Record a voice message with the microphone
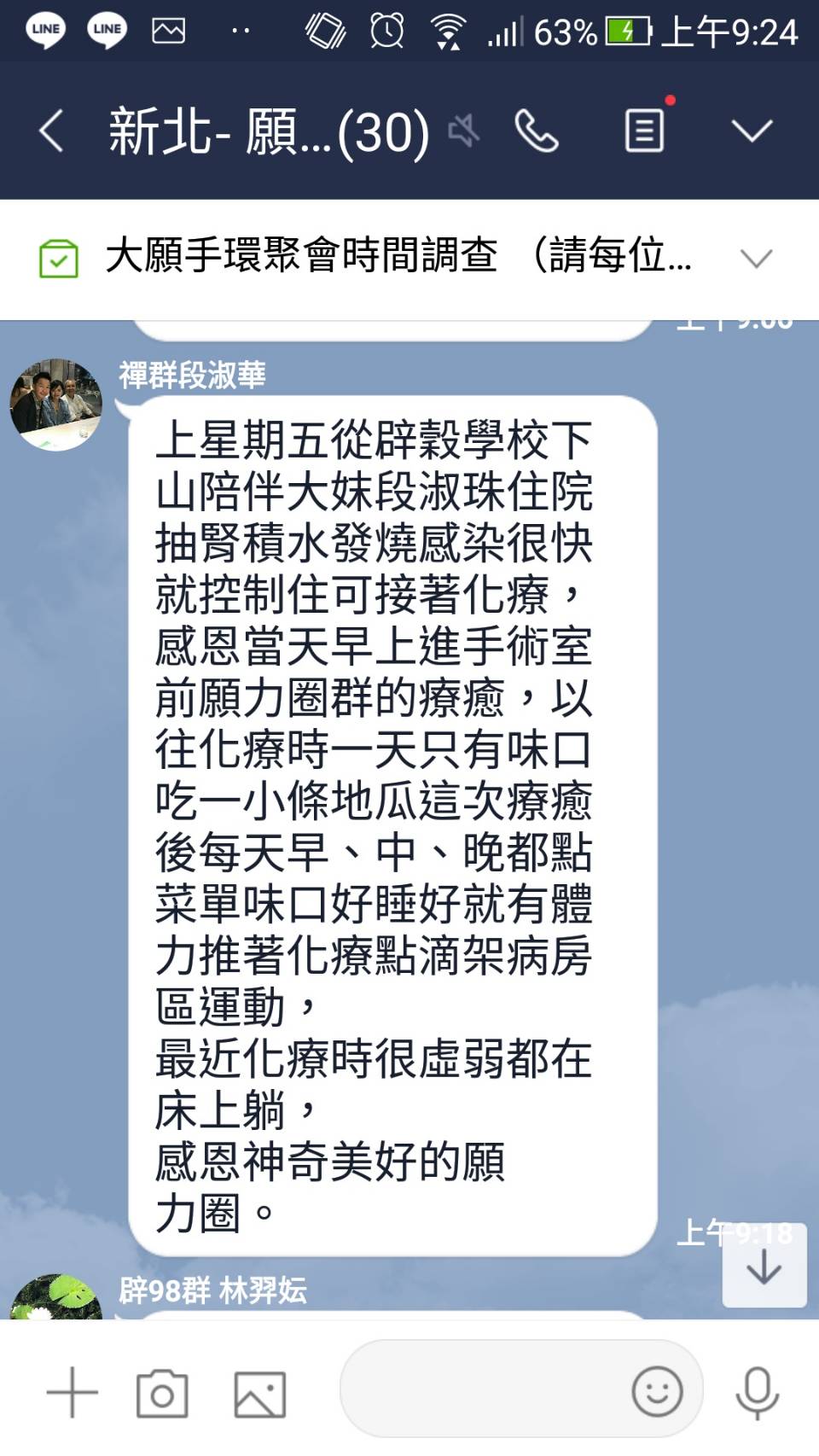Screen dimensions: 819x1456 [758, 1391]
